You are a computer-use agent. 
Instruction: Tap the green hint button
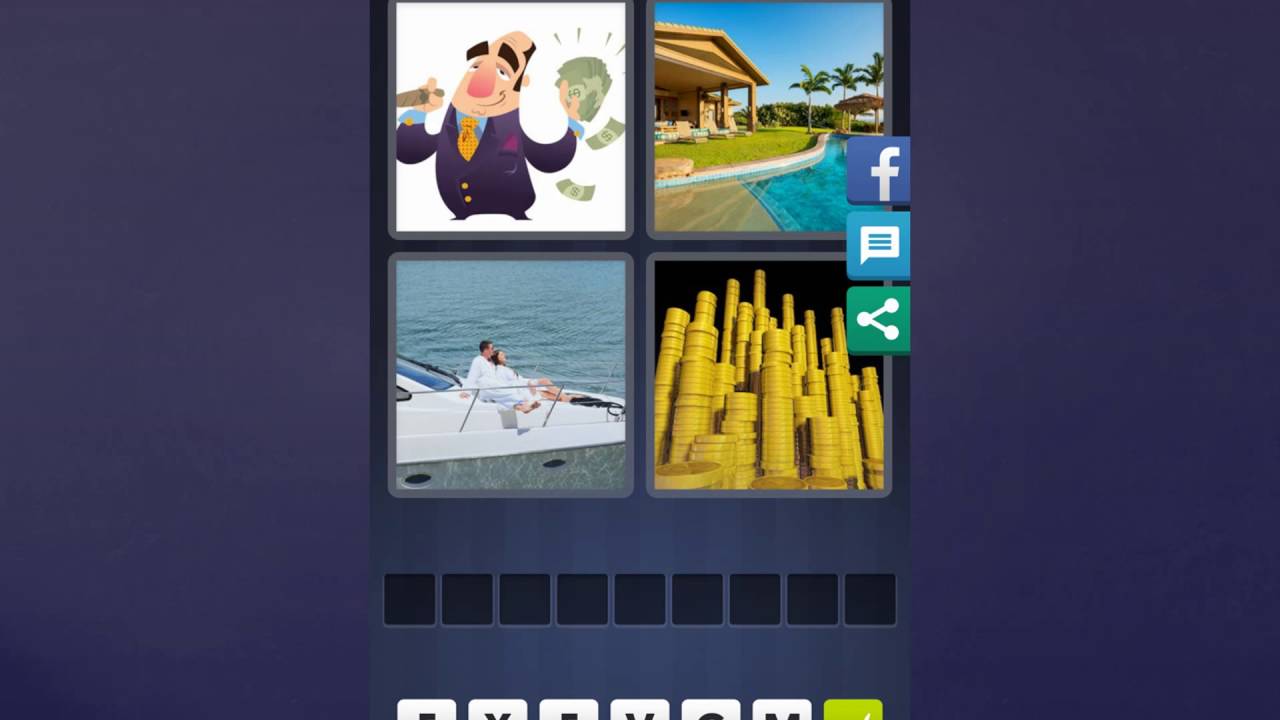[x=853, y=712]
